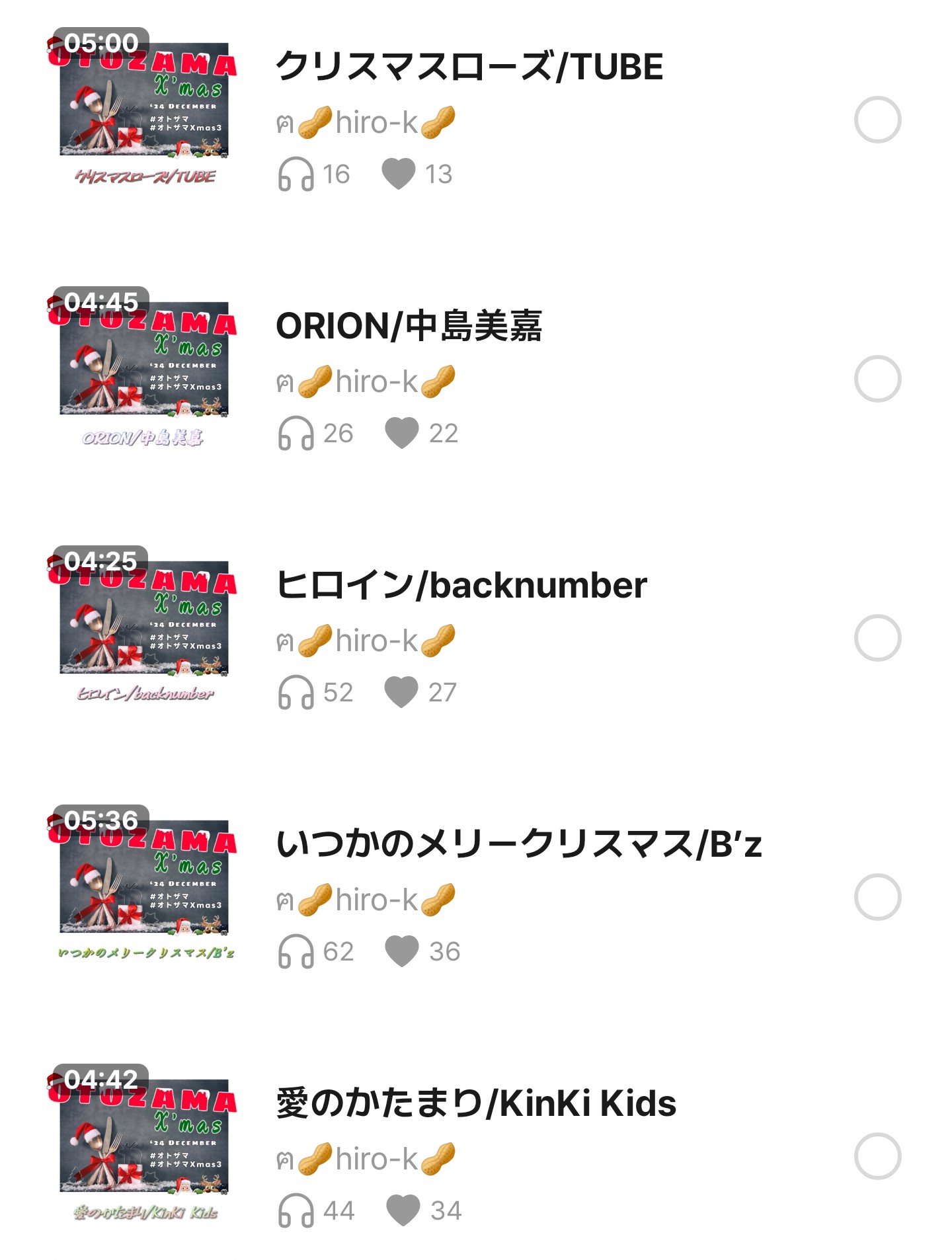Open the いつかのメリークリスマス/B'z cover thumbnail

143,886
